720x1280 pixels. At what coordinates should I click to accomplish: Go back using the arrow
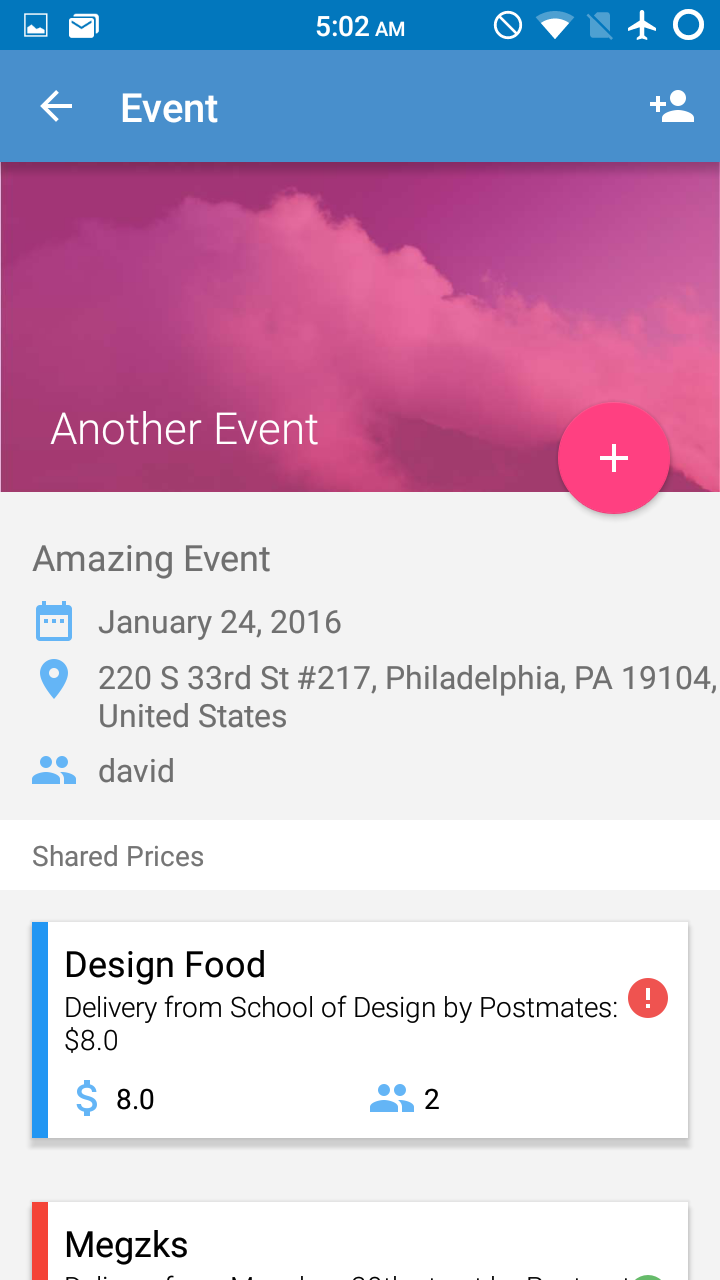click(x=56, y=107)
